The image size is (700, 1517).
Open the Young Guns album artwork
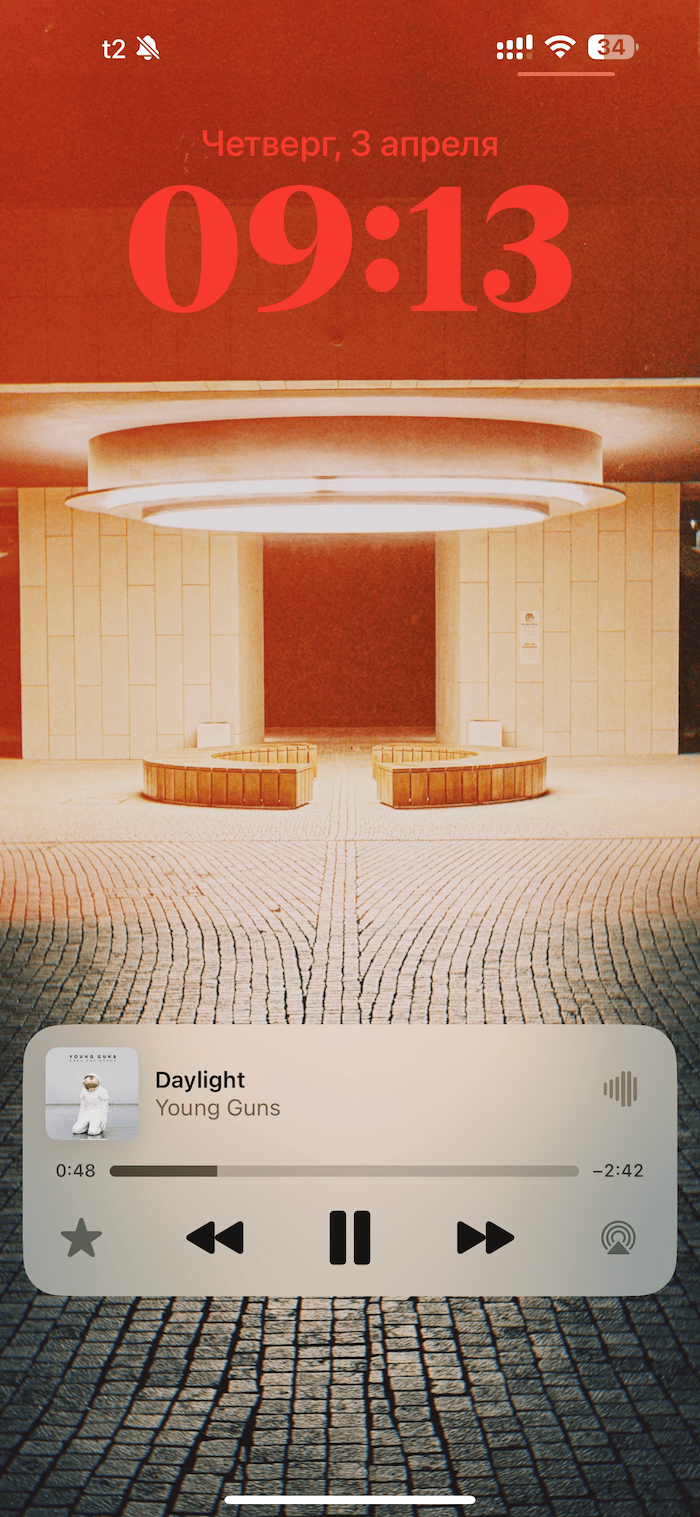[92, 1093]
